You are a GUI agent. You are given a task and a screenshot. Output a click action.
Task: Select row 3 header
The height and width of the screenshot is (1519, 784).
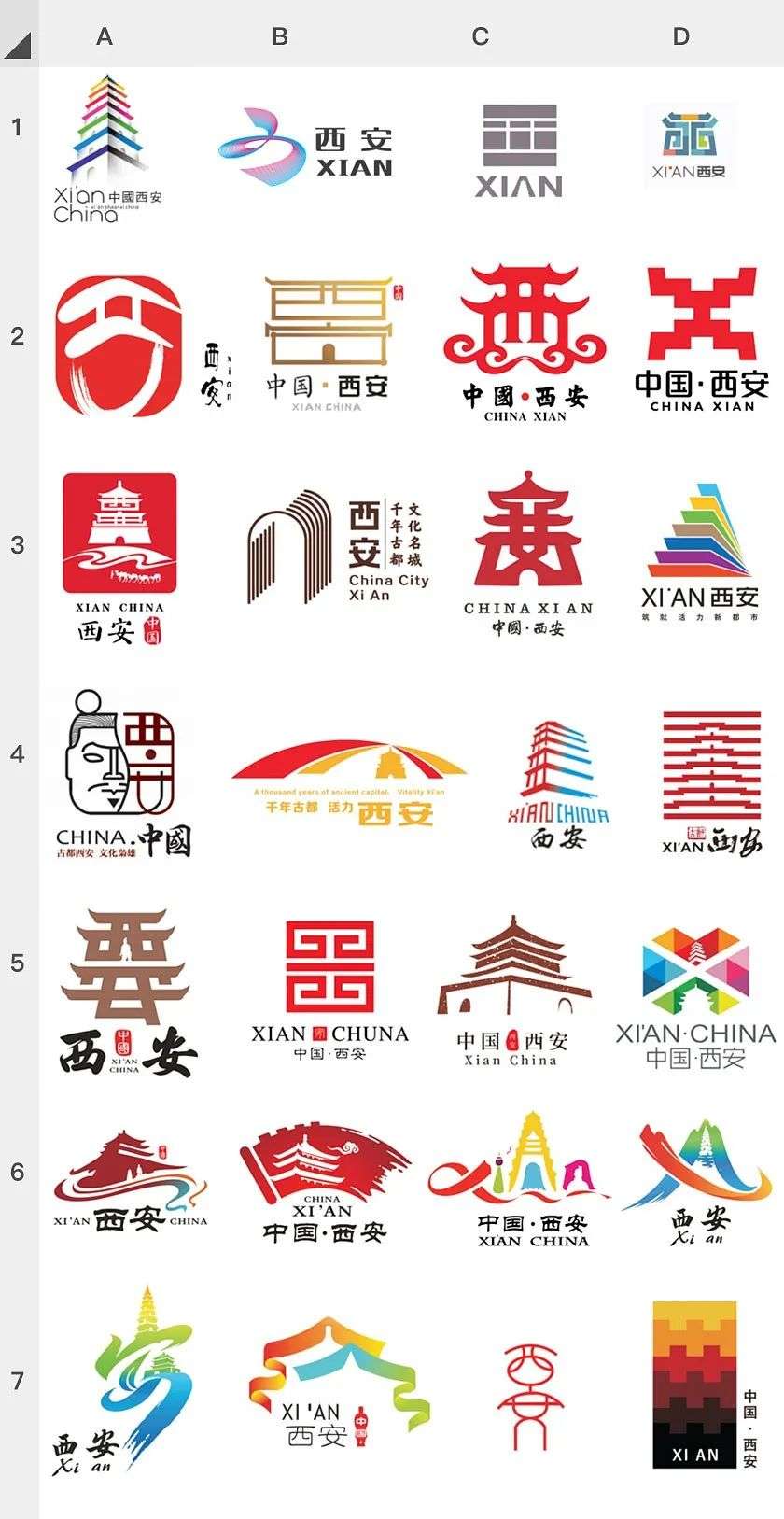point(17,544)
